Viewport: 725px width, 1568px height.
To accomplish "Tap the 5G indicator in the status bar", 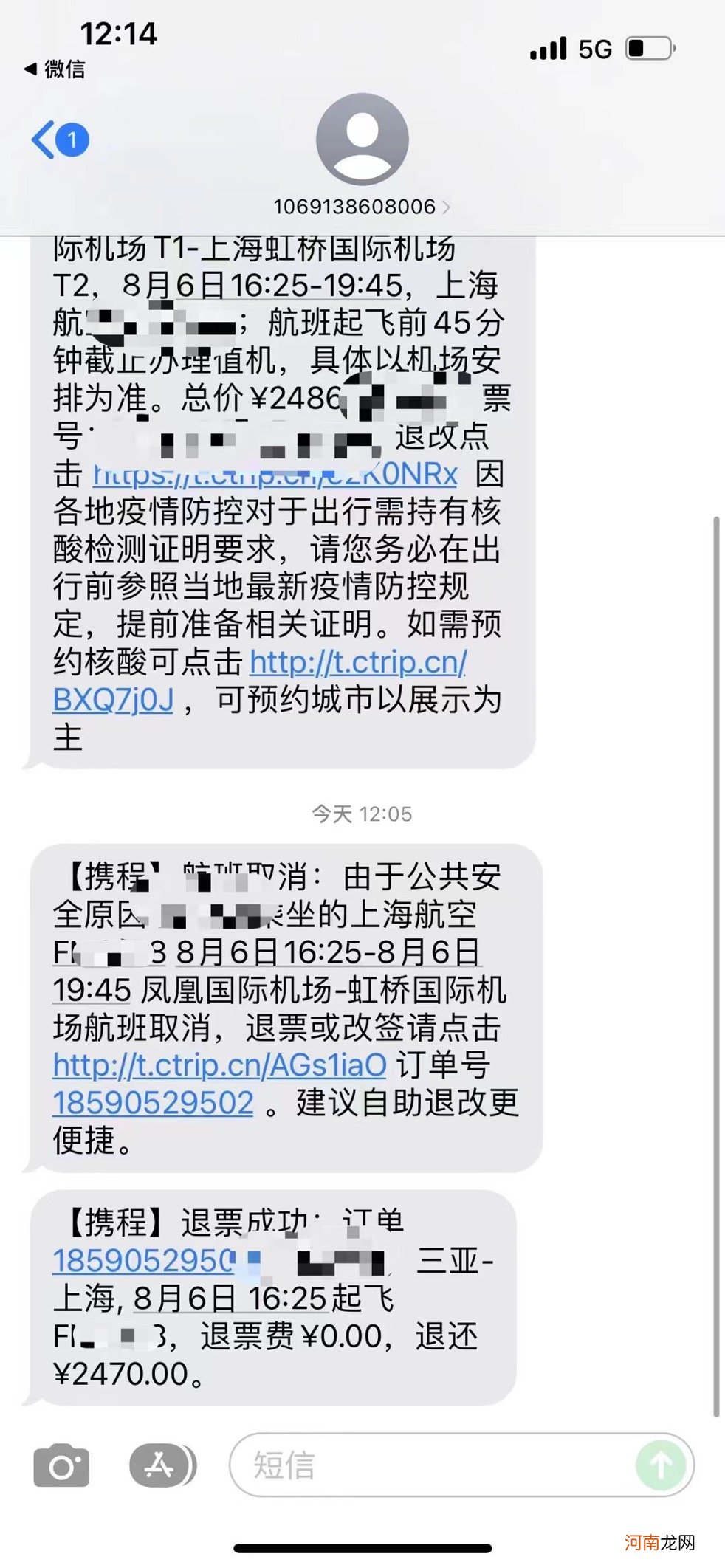I will click(x=595, y=47).
